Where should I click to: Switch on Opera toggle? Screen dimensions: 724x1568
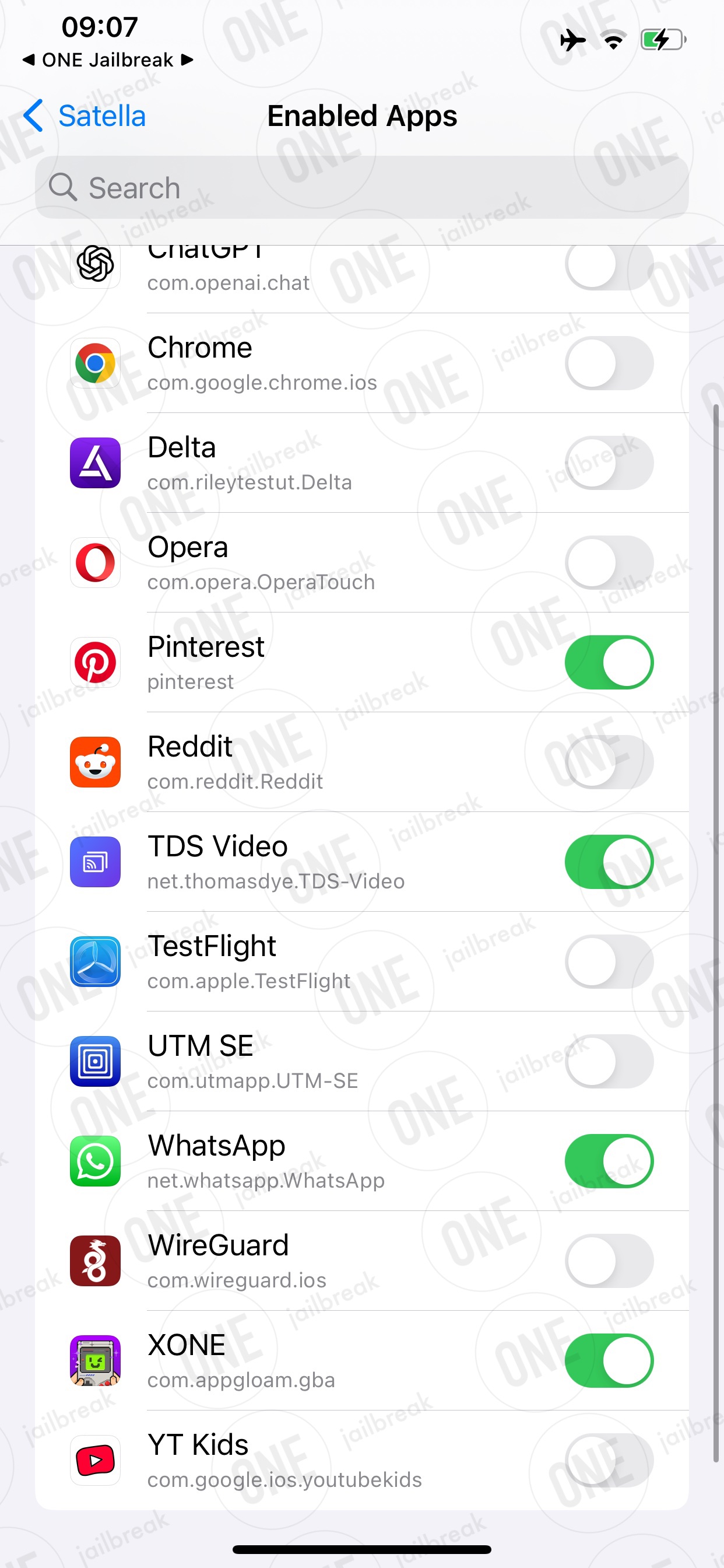(x=609, y=563)
